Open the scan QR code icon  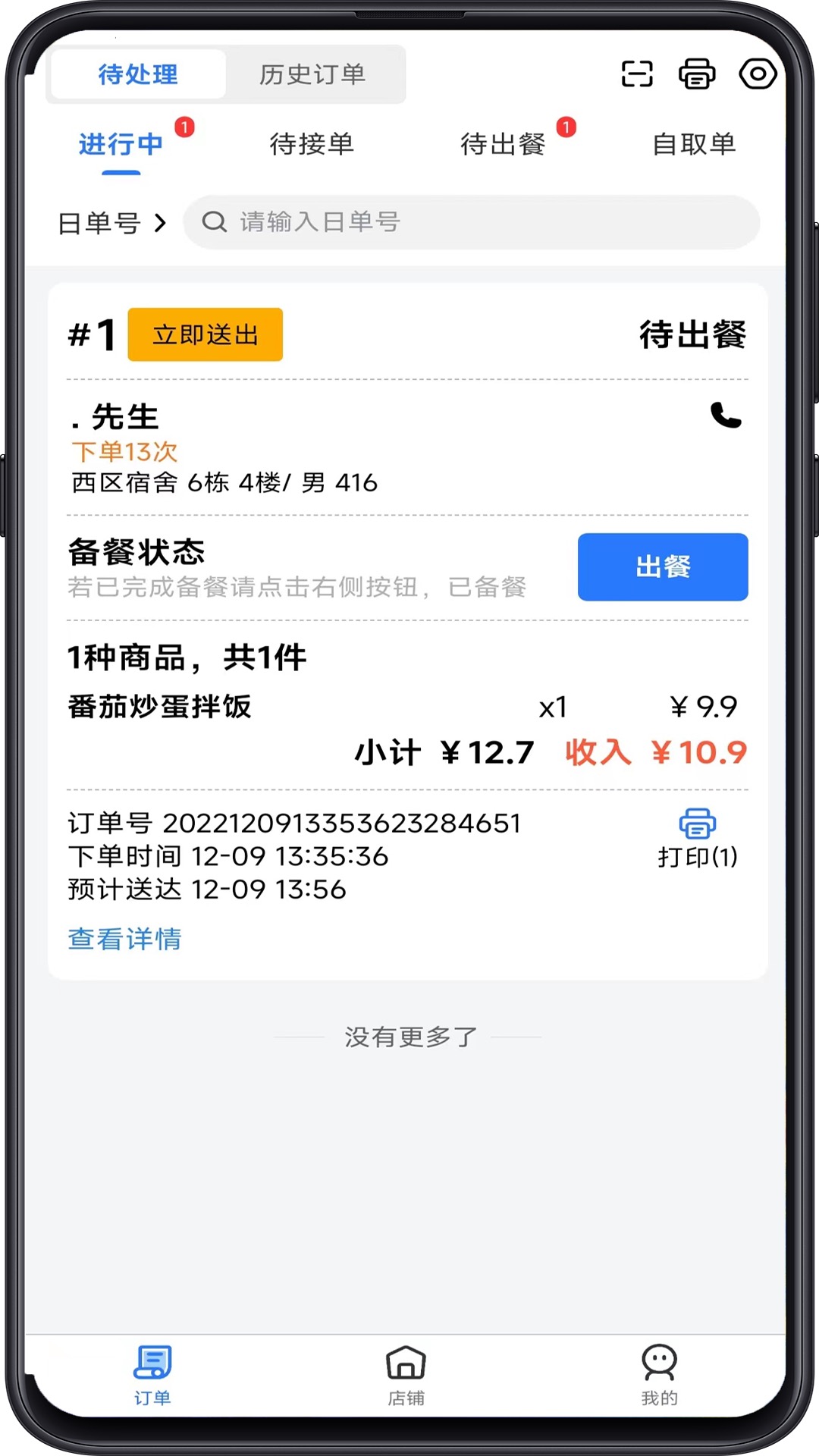tap(637, 74)
